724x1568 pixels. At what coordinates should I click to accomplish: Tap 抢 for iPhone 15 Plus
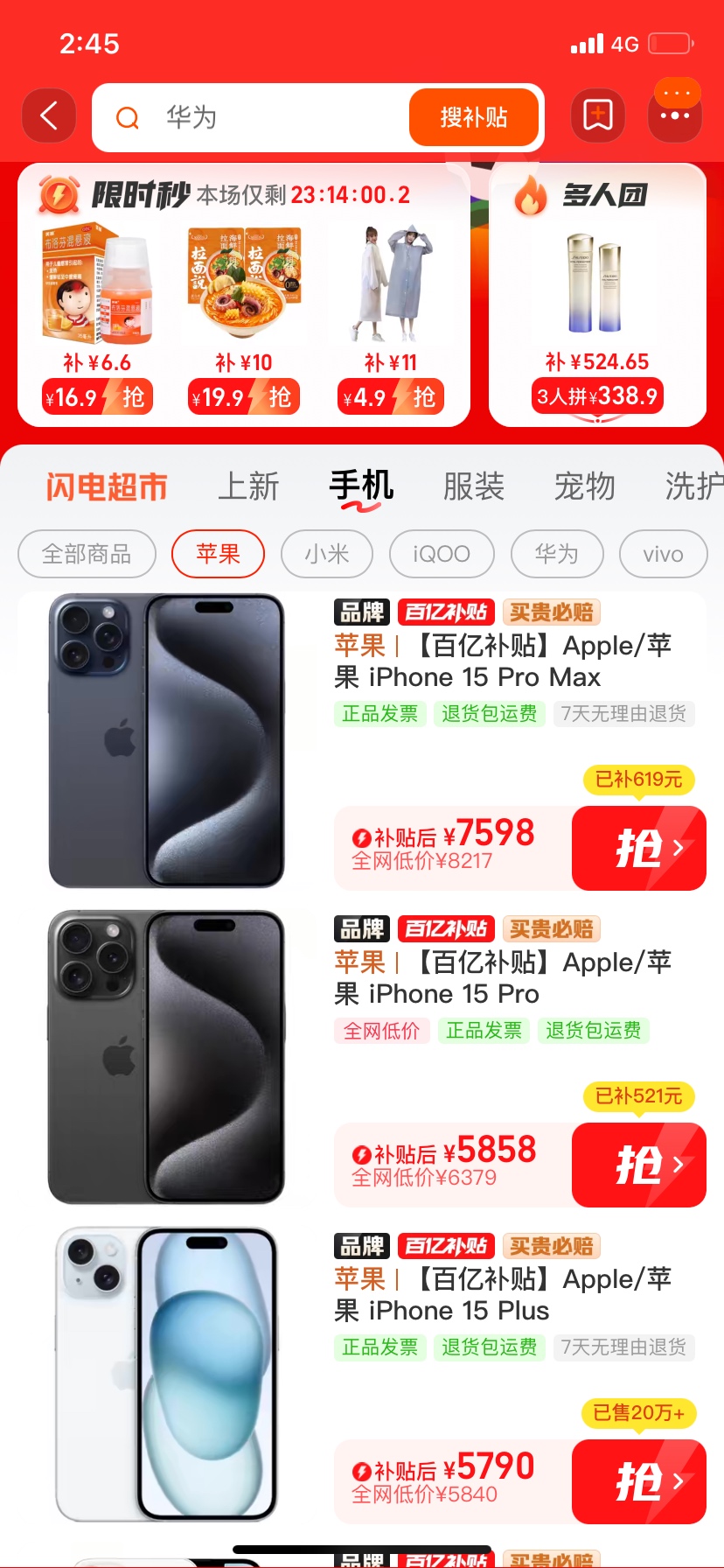(638, 1481)
